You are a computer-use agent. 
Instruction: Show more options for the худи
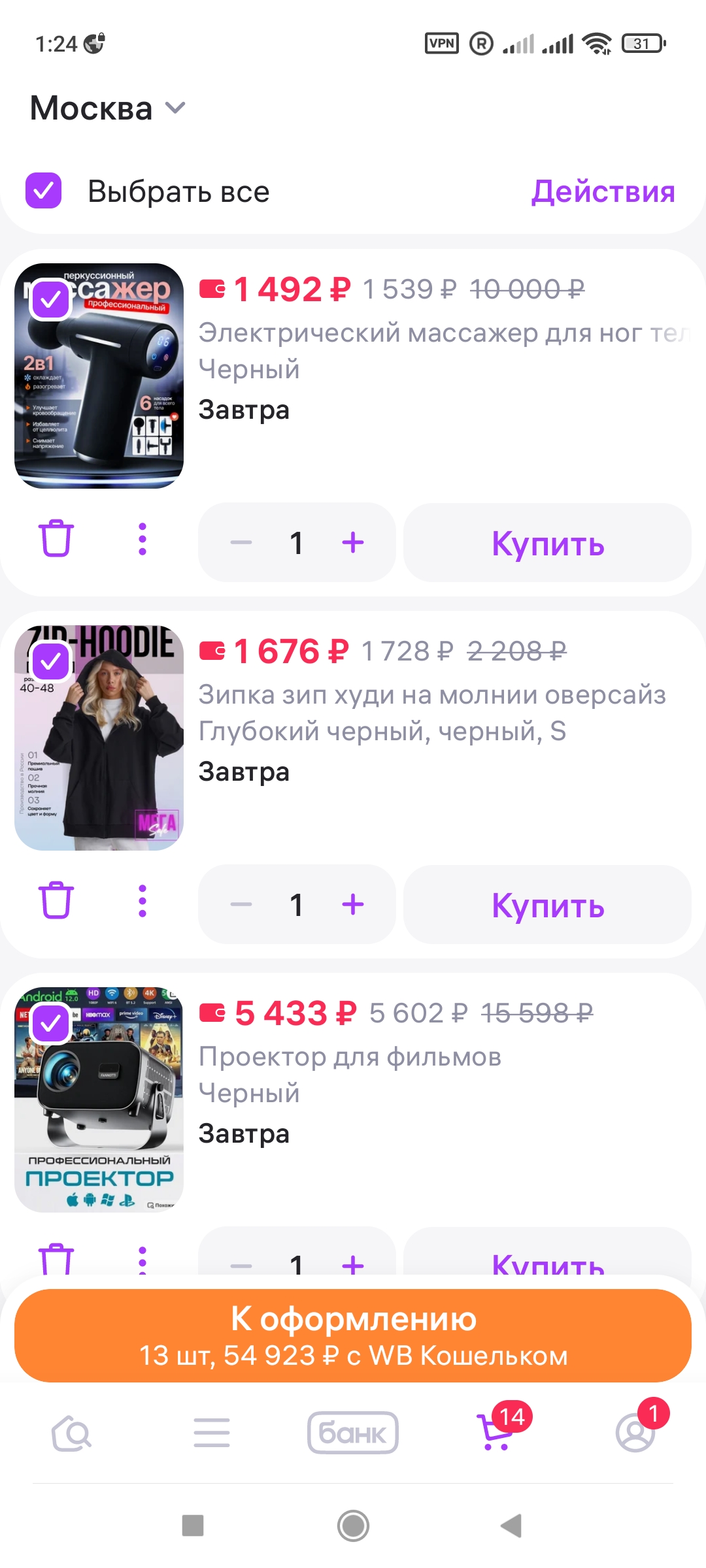(143, 902)
